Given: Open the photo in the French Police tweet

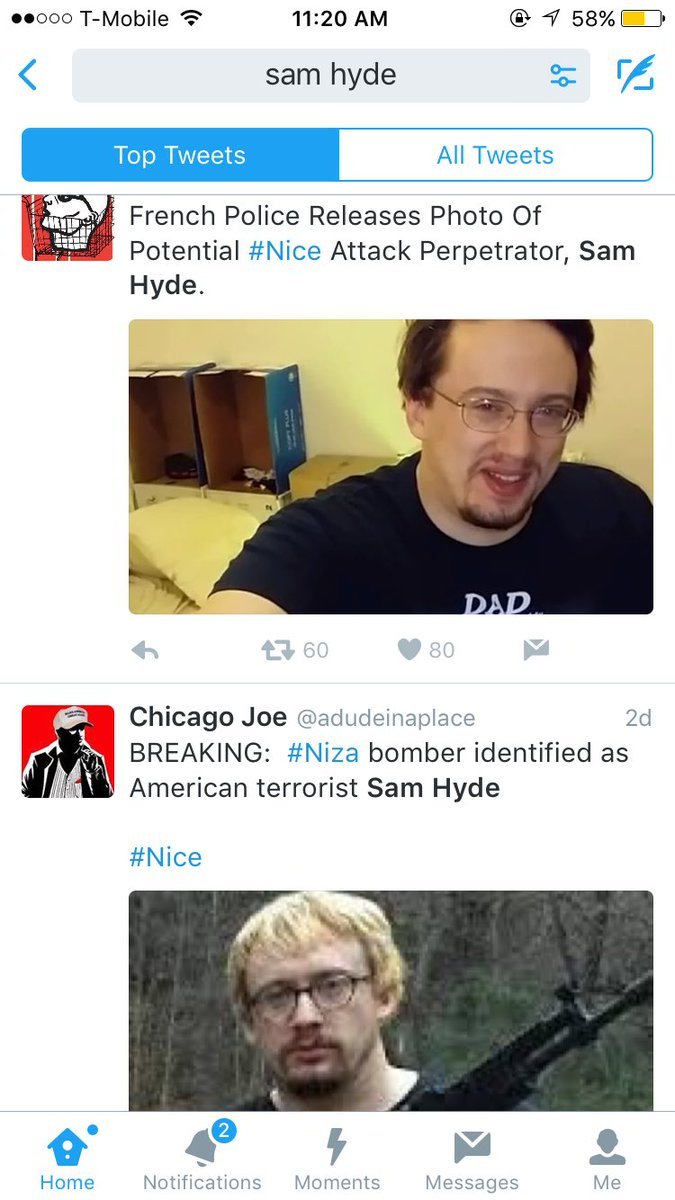Looking at the screenshot, I should [390, 466].
